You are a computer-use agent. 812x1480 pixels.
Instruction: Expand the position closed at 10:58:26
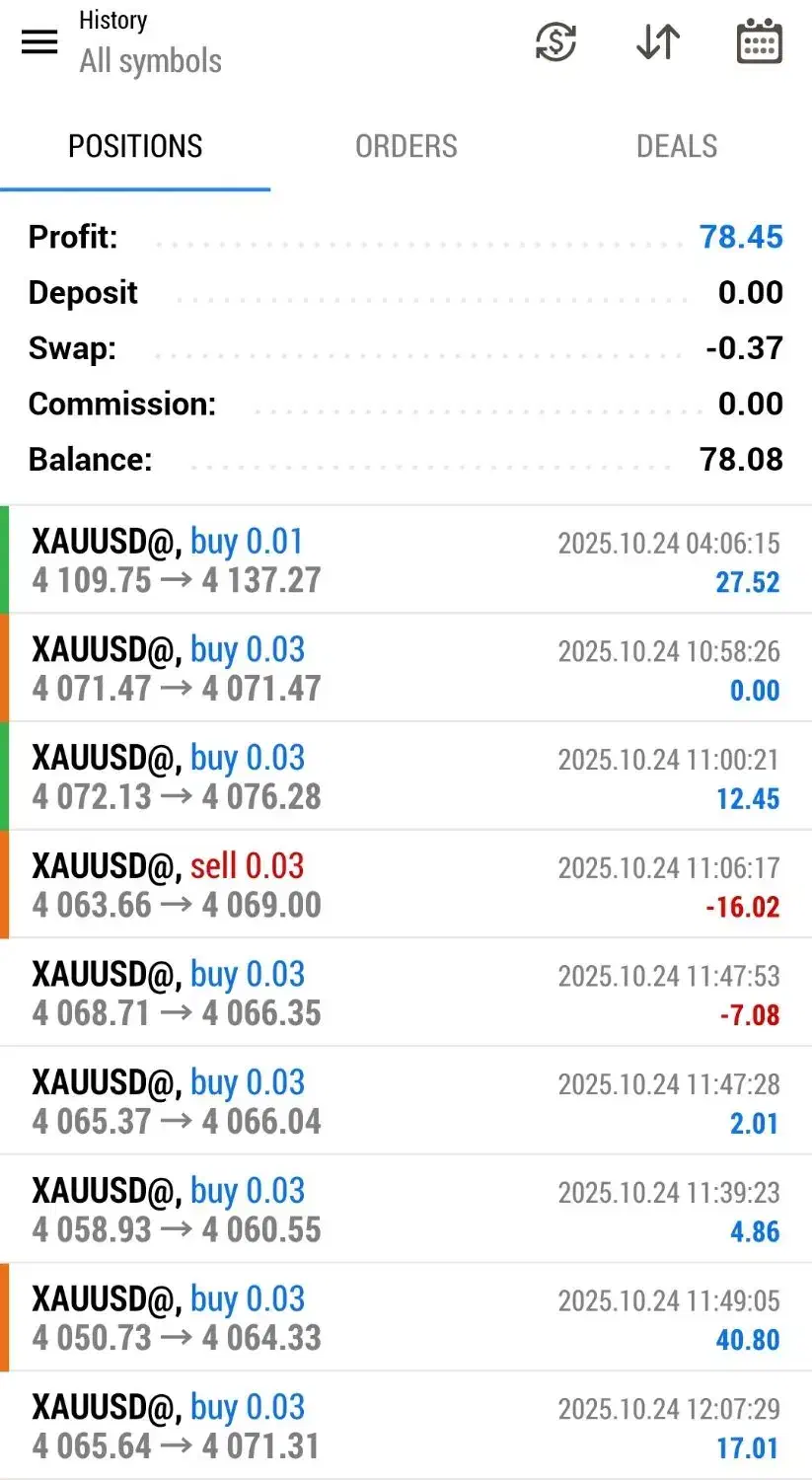tap(406, 669)
